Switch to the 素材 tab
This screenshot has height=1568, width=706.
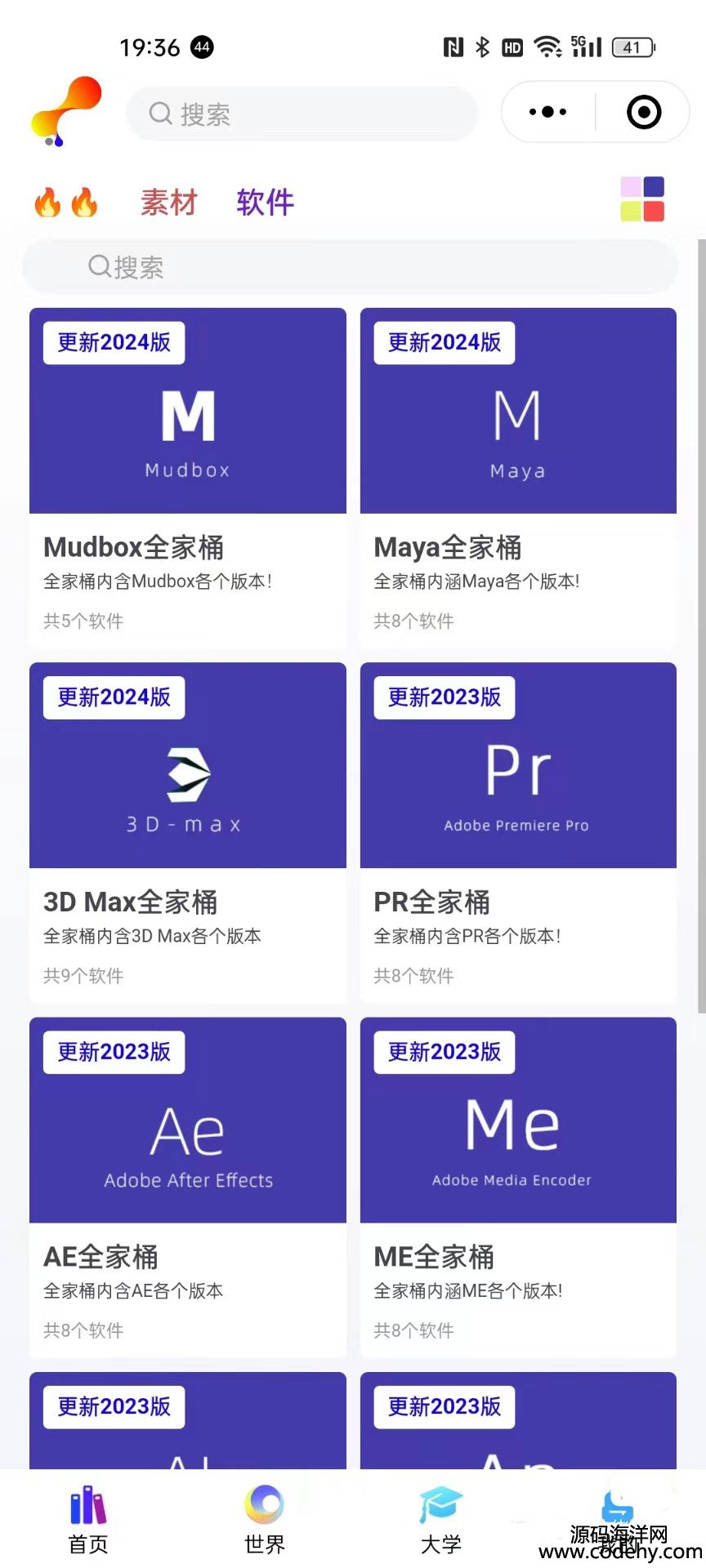coord(169,202)
